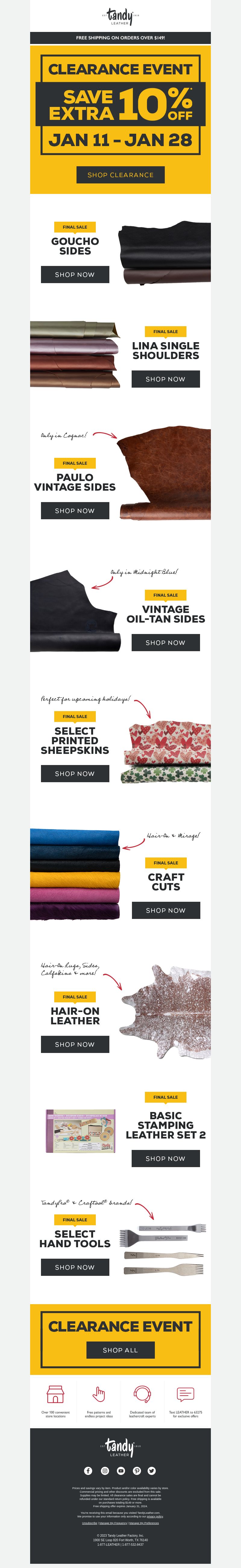This screenshot has height=1568, width=241.
Task: Tap the Shop Clearance button
Action: point(120,175)
